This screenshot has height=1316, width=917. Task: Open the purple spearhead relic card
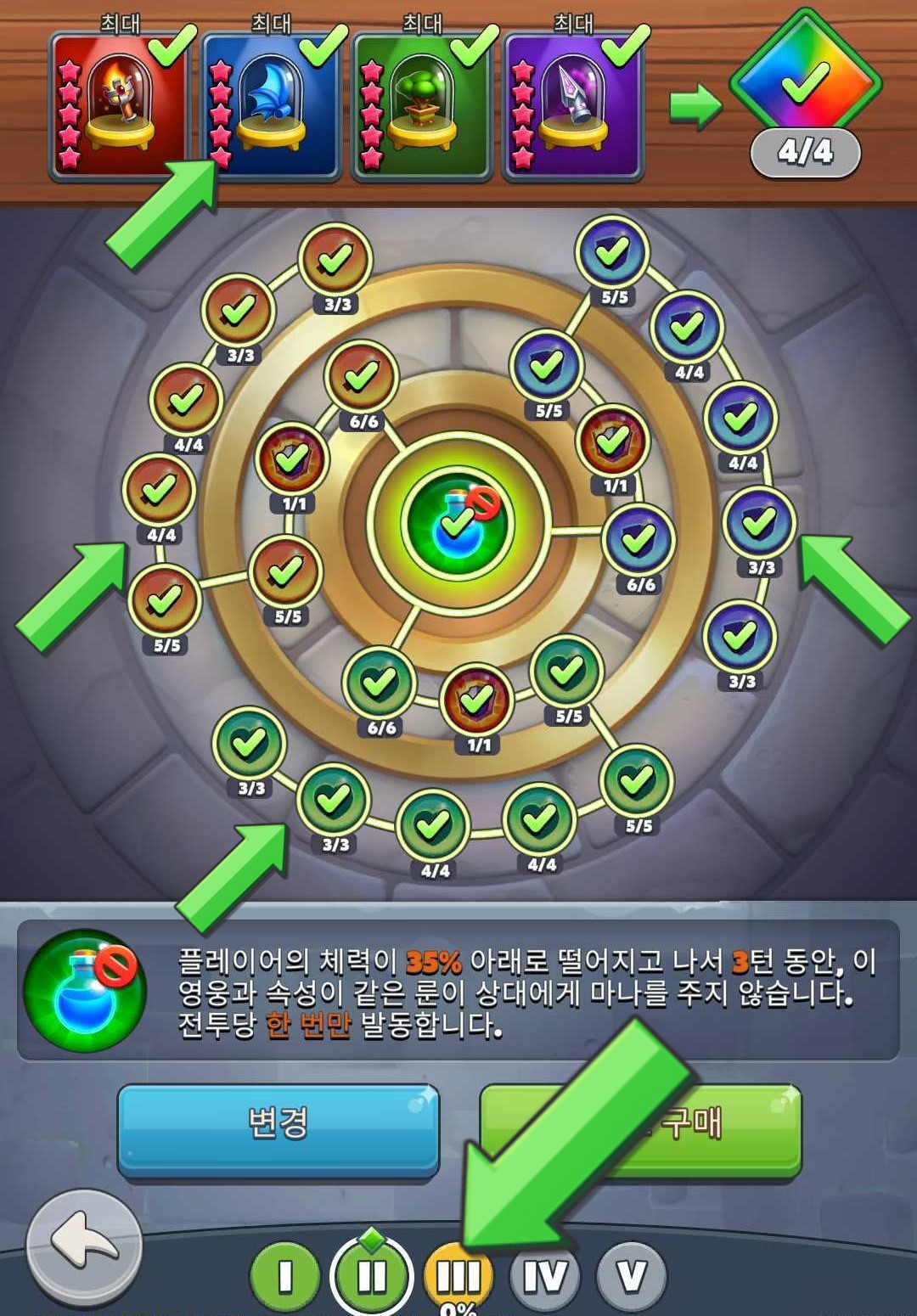tap(573, 106)
